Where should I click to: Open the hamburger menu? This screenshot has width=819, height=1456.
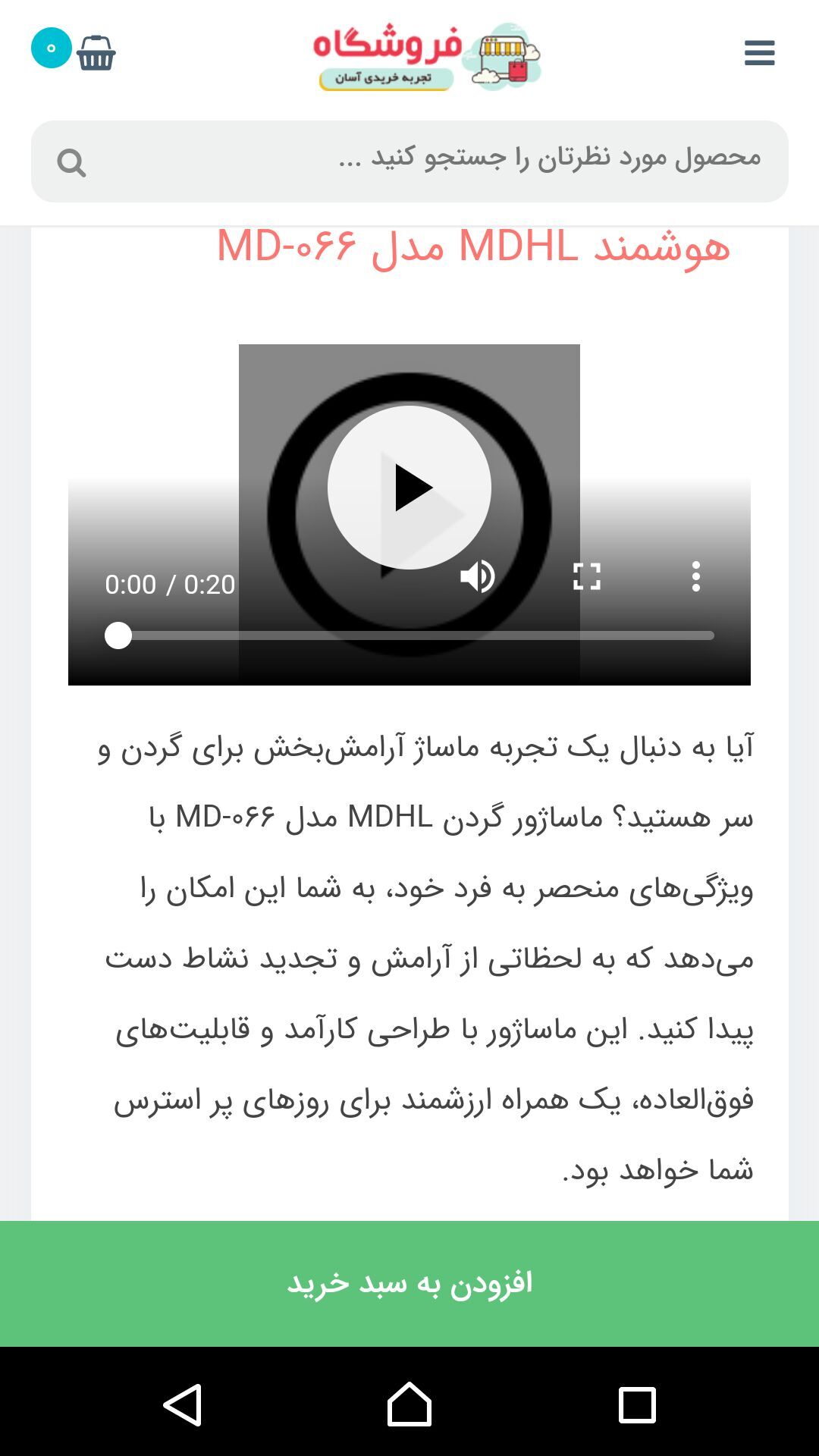pos(759,53)
